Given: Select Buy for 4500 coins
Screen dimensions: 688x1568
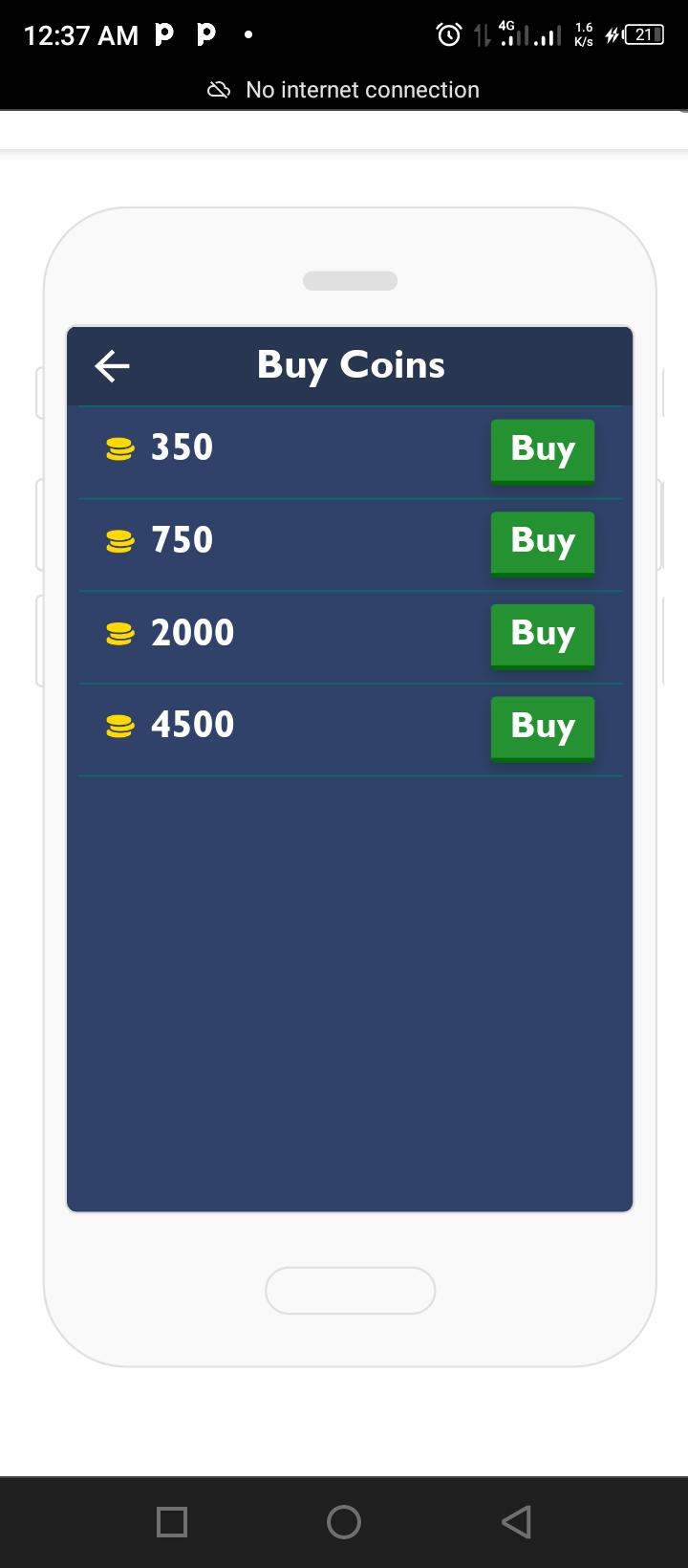Looking at the screenshot, I should tap(542, 728).
